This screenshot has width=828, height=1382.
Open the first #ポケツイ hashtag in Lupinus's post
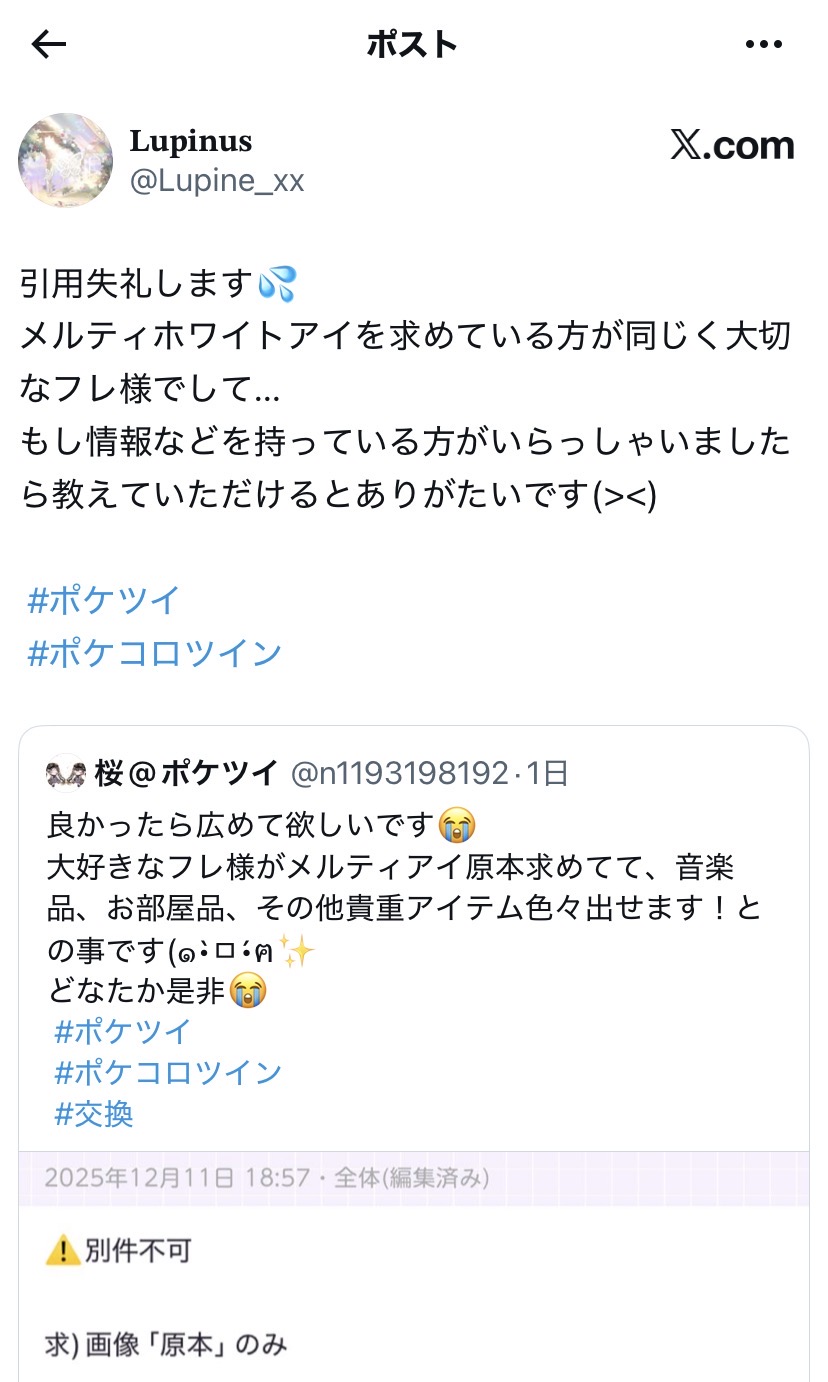[x=104, y=600]
